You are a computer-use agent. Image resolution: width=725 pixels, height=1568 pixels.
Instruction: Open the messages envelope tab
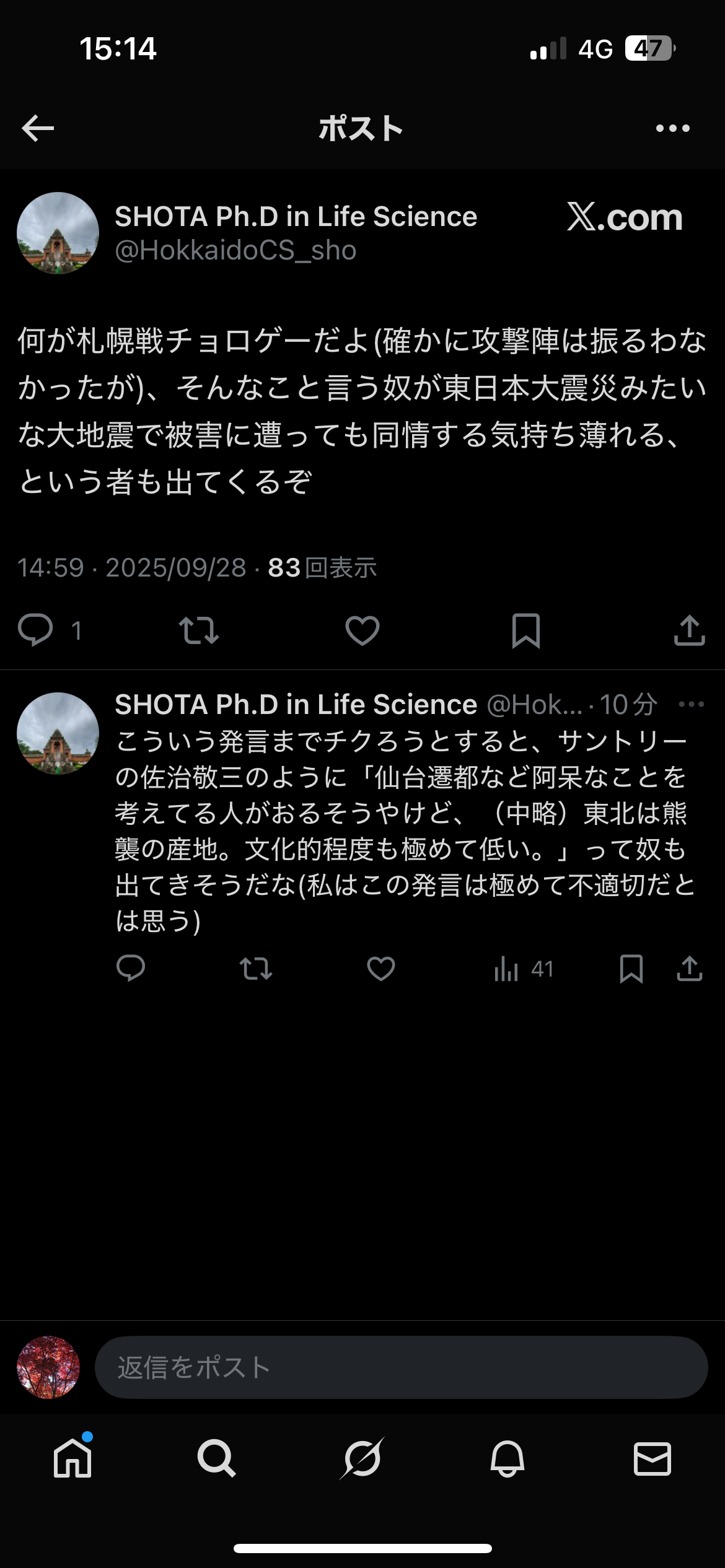(x=652, y=1459)
